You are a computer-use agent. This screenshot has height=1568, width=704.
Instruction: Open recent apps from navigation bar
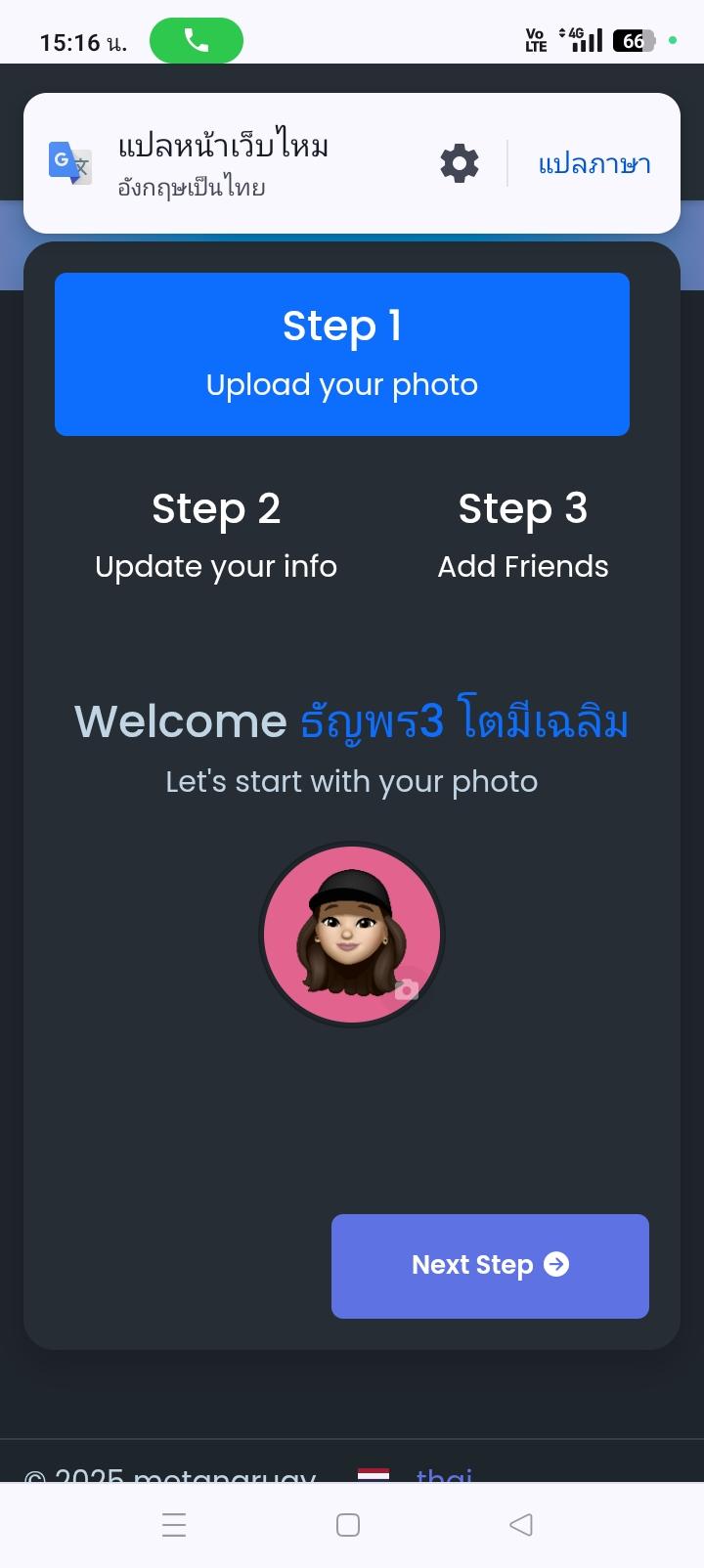pos(174,1525)
